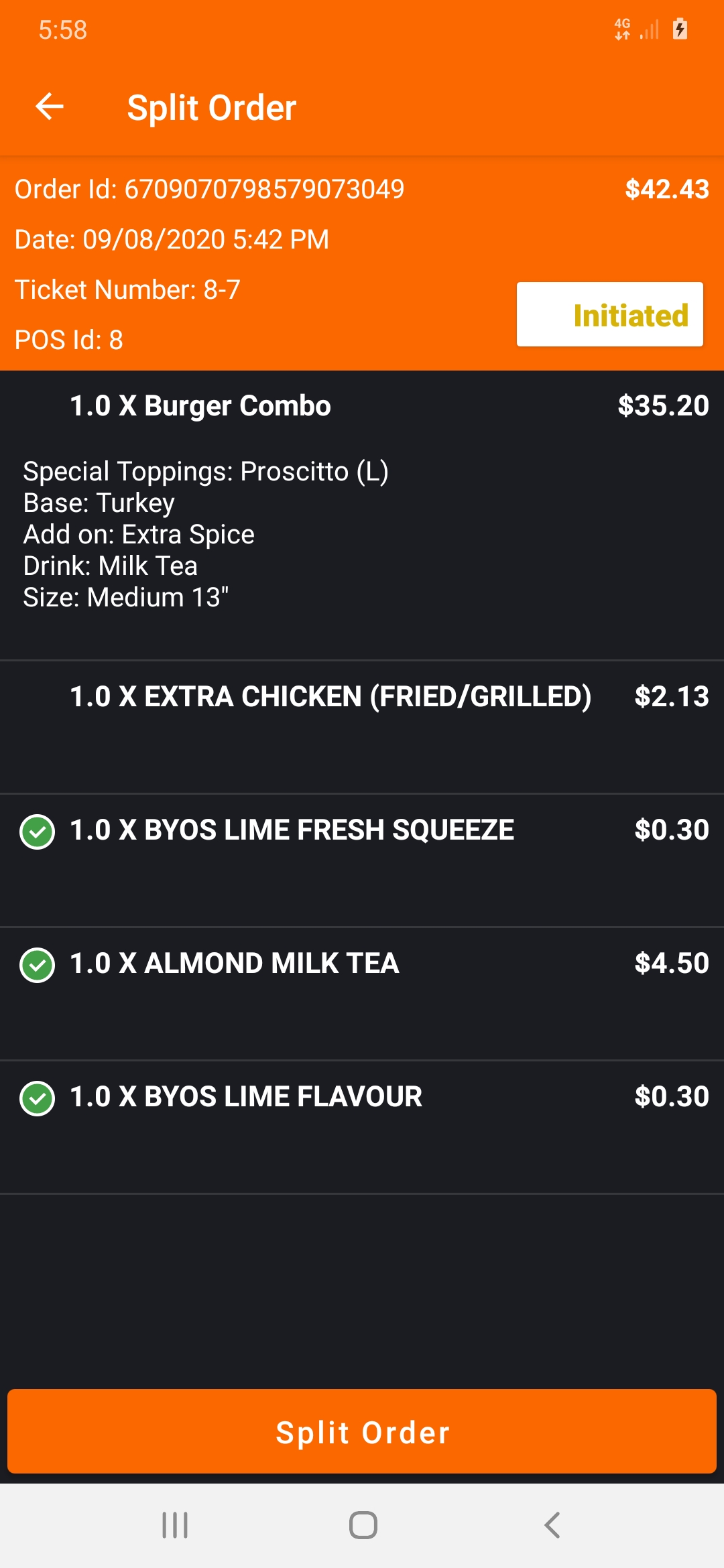
Task: Deselect the Almond Milk Tea item
Action: [x=38, y=965]
